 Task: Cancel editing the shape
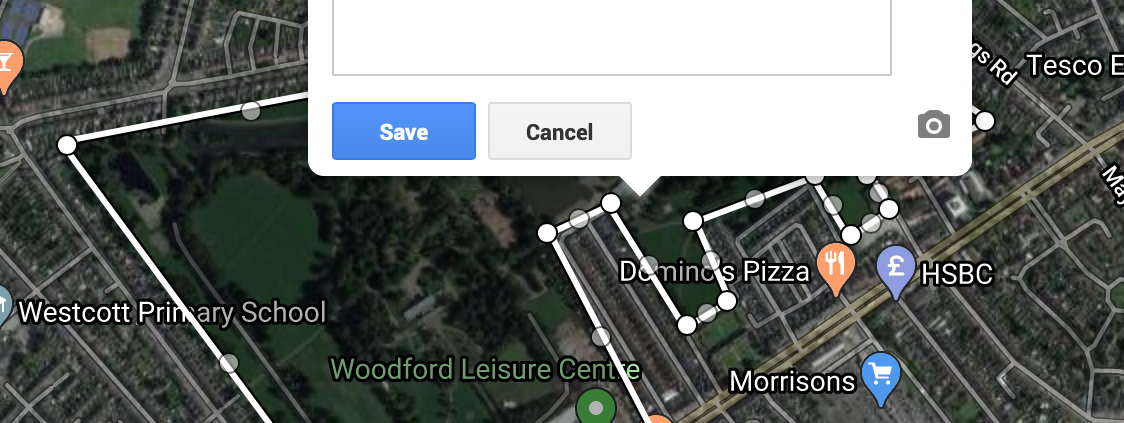[x=559, y=131]
